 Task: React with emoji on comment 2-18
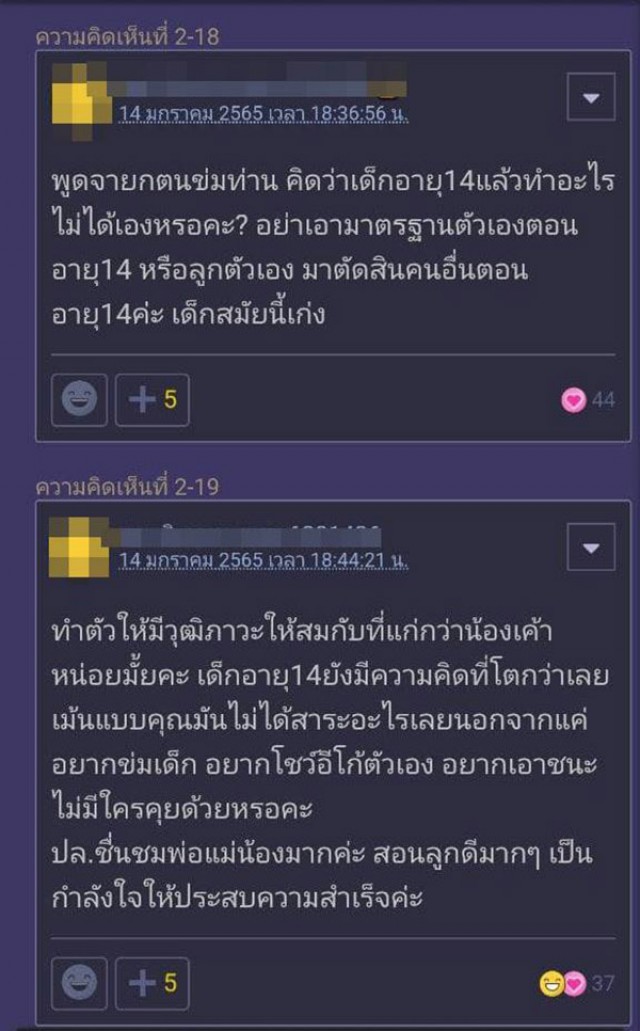click(80, 400)
